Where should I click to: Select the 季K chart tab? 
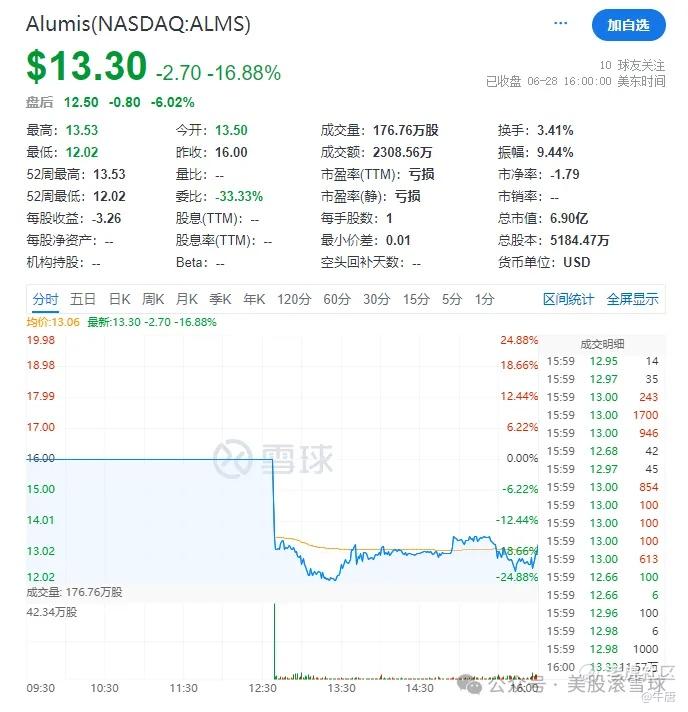[x=219, y=299]
